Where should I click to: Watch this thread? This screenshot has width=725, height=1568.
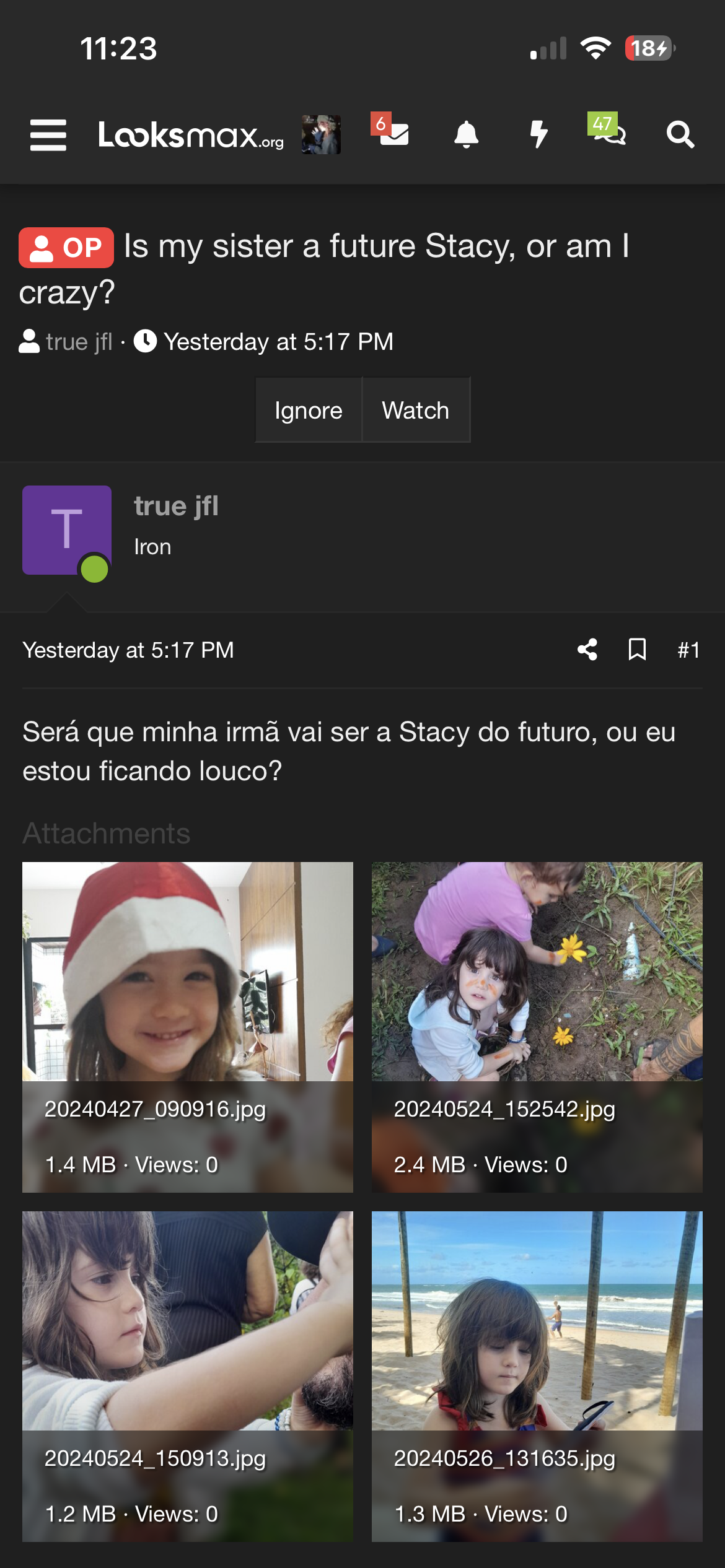pyautogui.click(x=416, y=410)
